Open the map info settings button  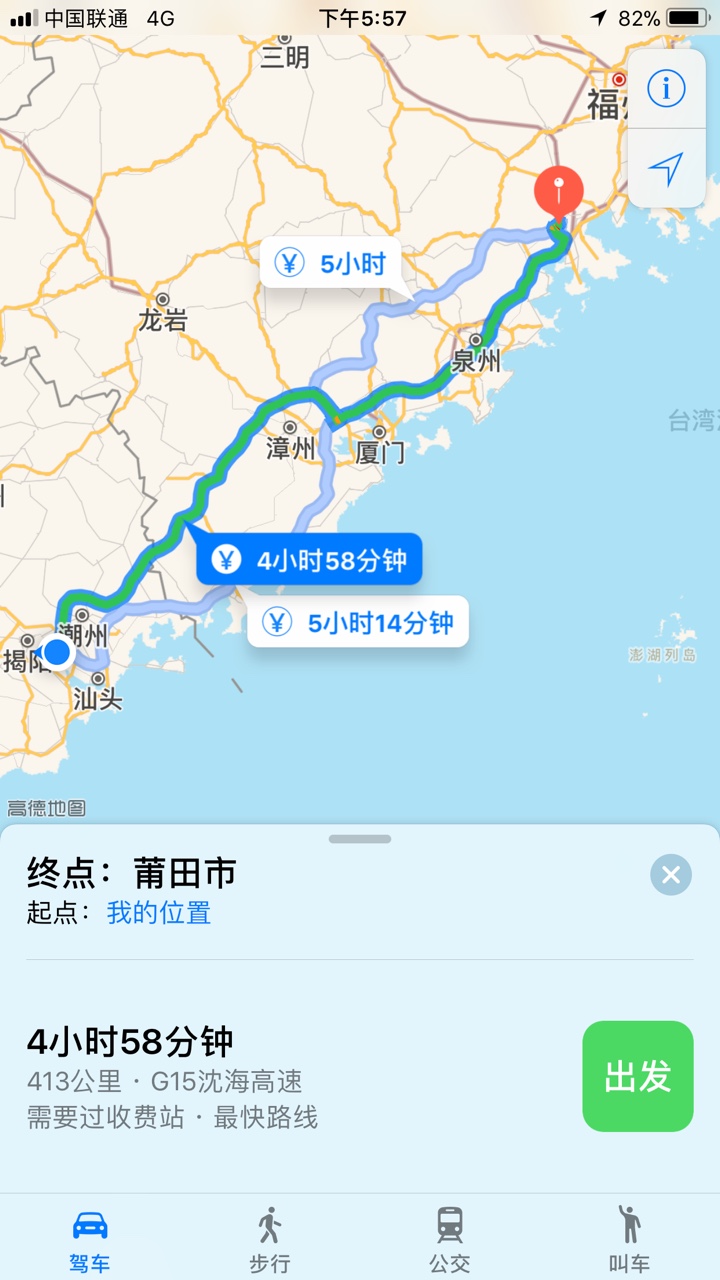click(x=666, y=89)
